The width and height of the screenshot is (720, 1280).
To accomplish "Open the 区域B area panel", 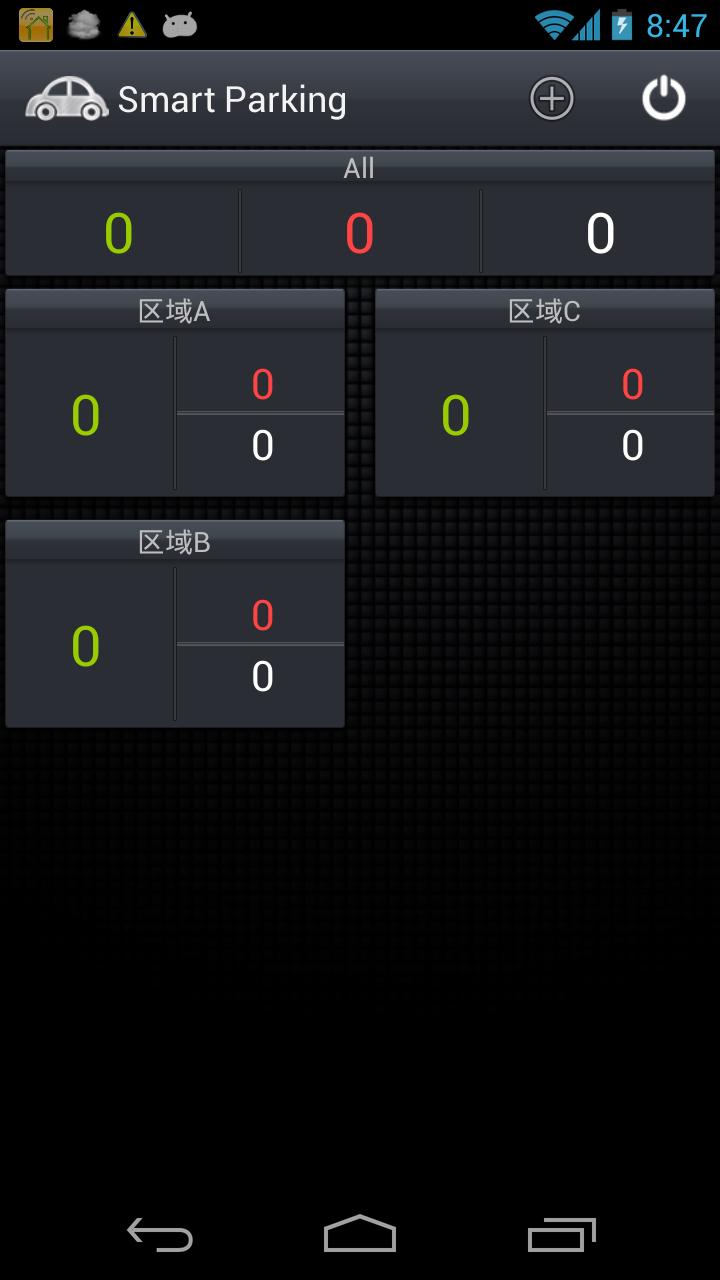I will 174,541.
